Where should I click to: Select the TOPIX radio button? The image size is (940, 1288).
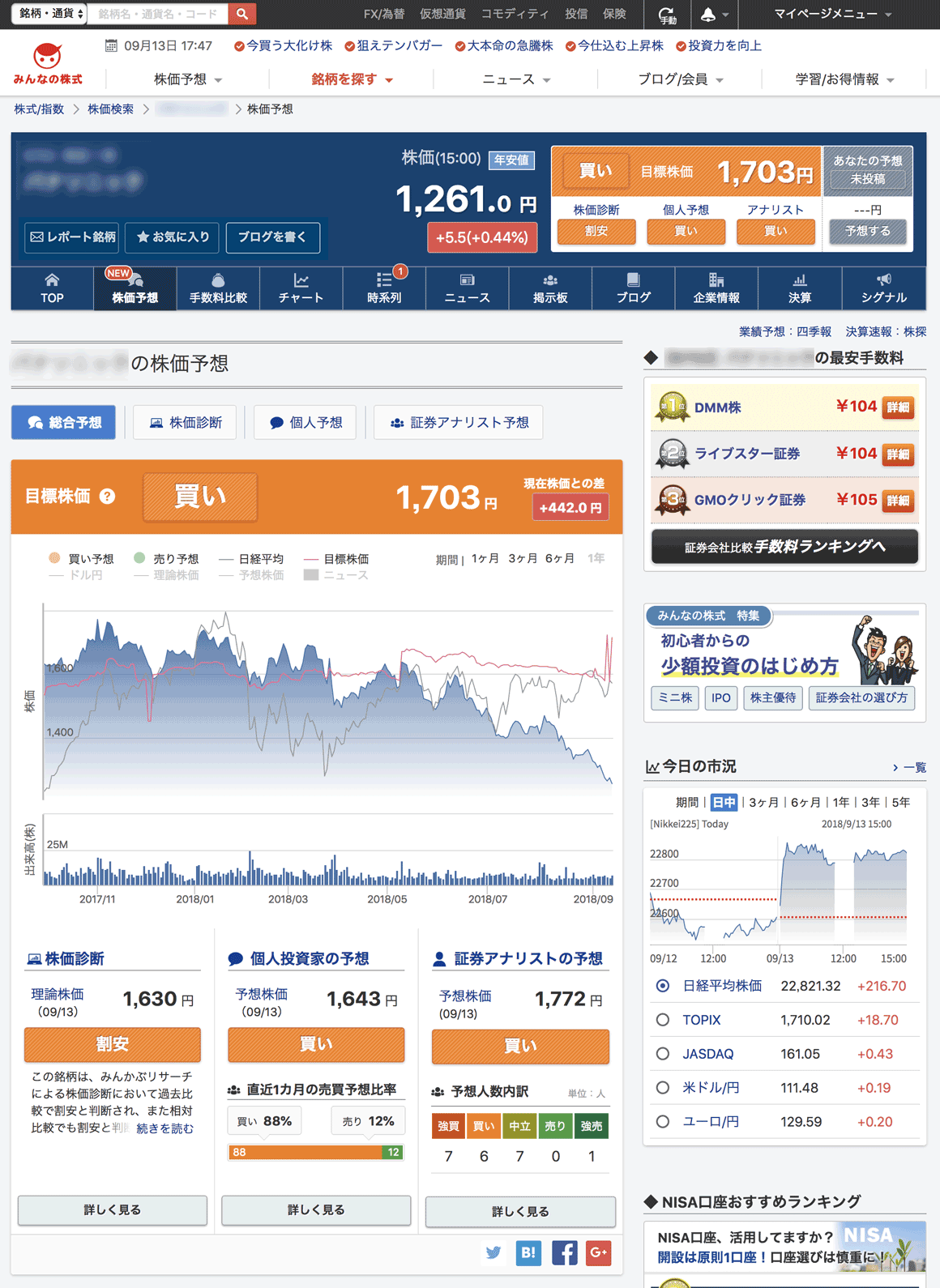click(x=663, y=1020)
